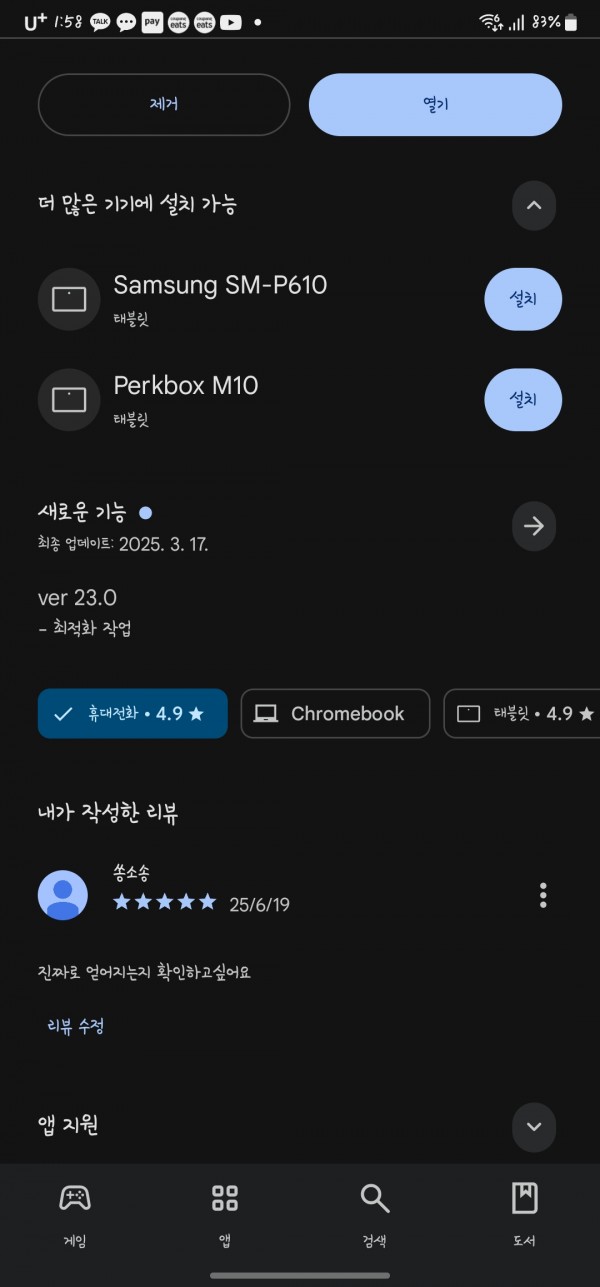The width and height of the screenshot is (600, 1287).
Task: Open 새로운 기능 details arrow
Action: 534,526
